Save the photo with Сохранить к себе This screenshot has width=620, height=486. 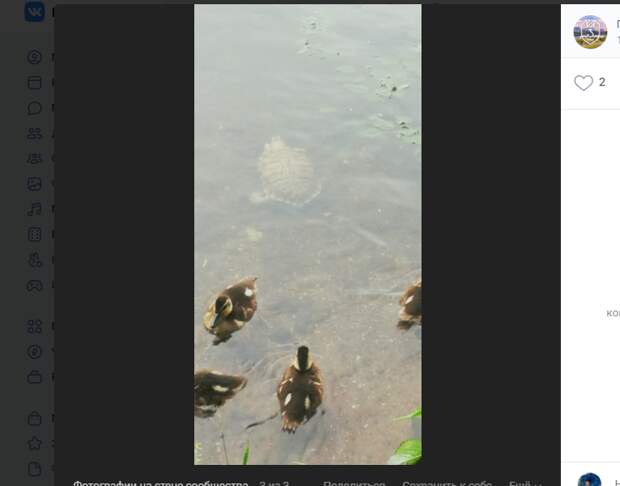click(447, 483)
